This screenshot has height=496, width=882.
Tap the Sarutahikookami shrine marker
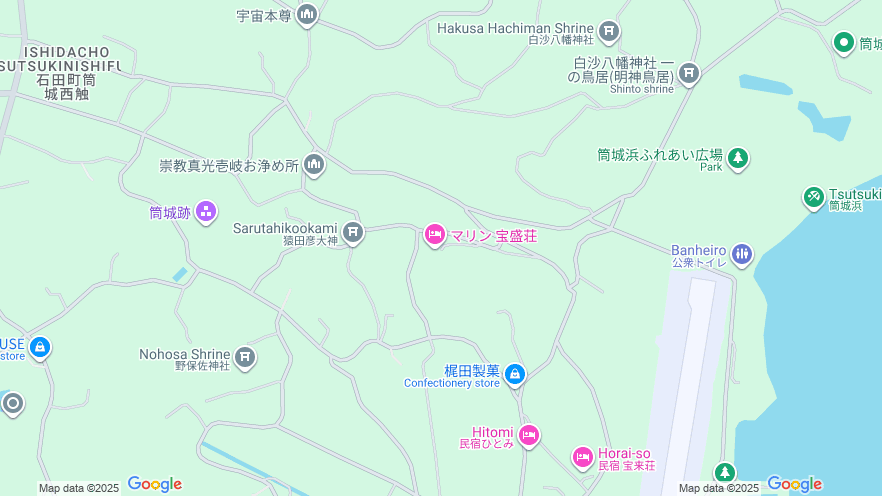[x=352, y=233]
